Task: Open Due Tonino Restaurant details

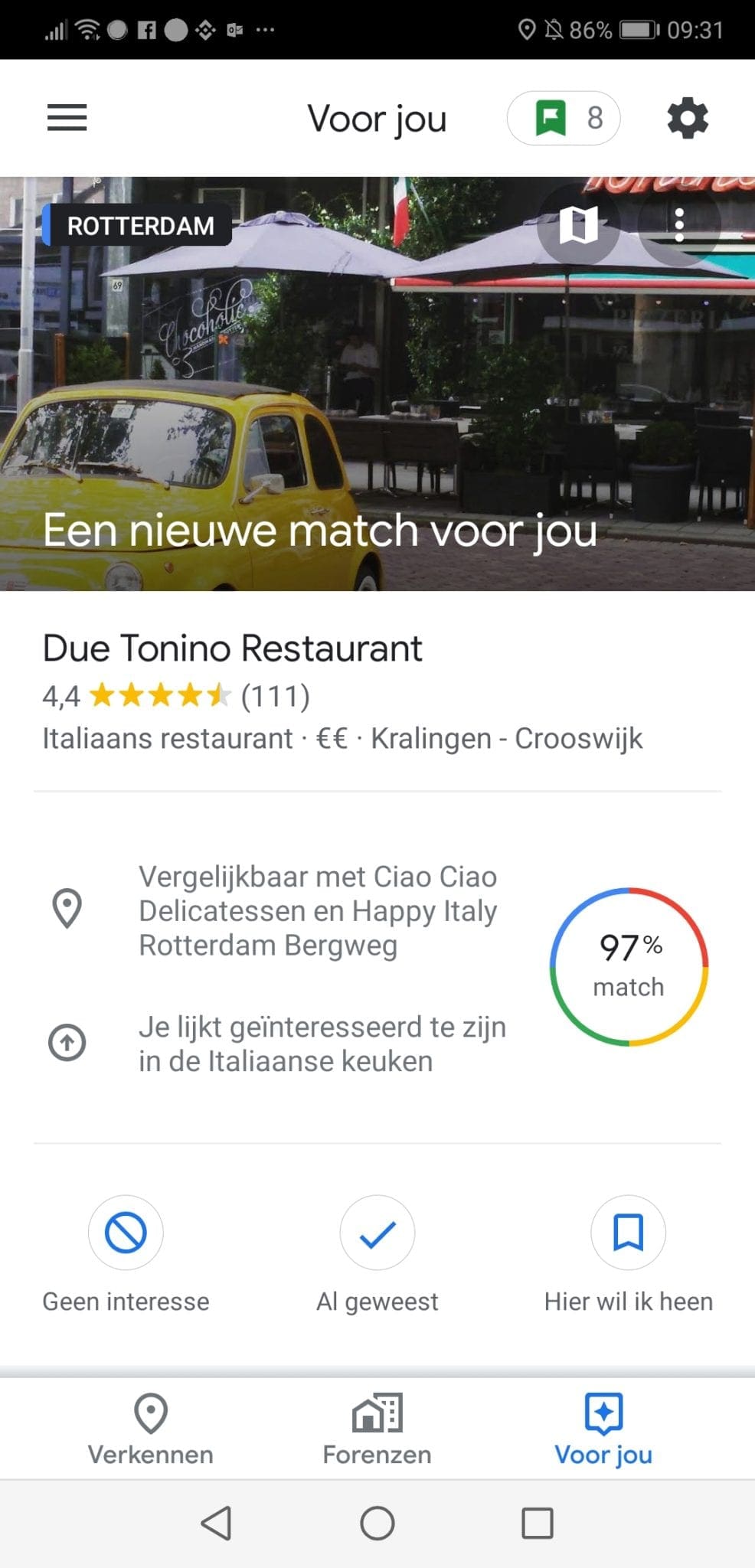Action: pos(232,647)
